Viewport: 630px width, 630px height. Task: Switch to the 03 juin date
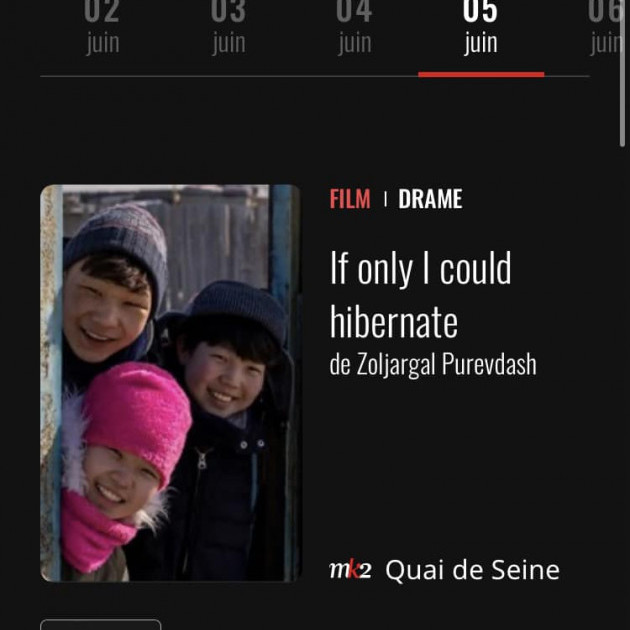(x=228, y=30)
